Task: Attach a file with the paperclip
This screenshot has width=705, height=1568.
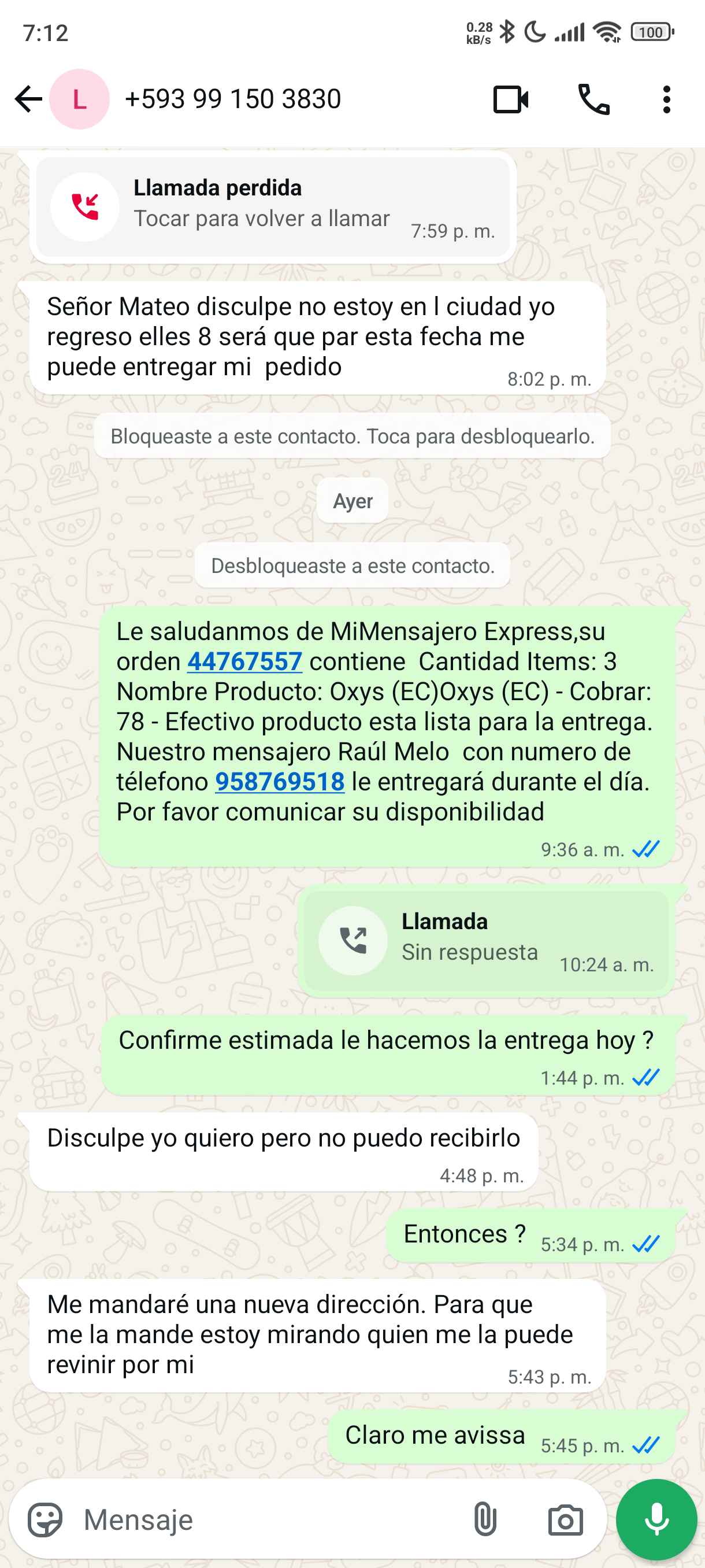Action: pos(485,1520)
